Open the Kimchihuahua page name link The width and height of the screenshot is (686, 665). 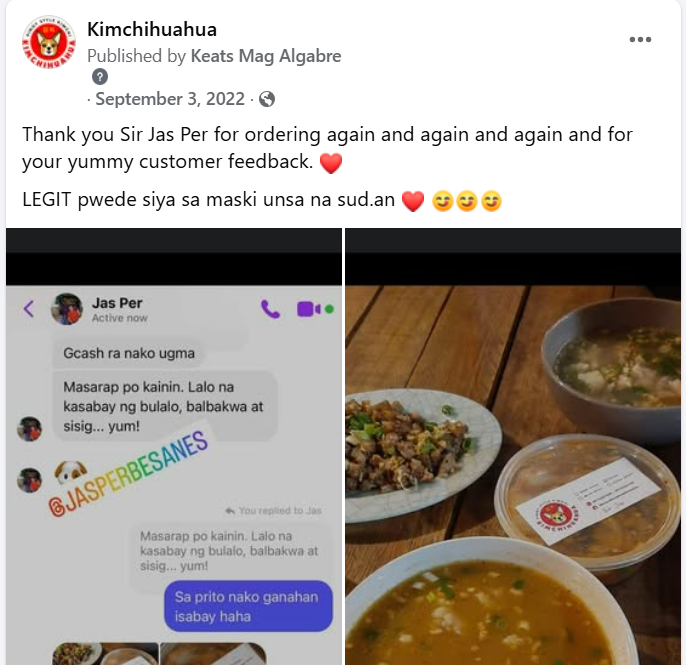tap(152, 29)
